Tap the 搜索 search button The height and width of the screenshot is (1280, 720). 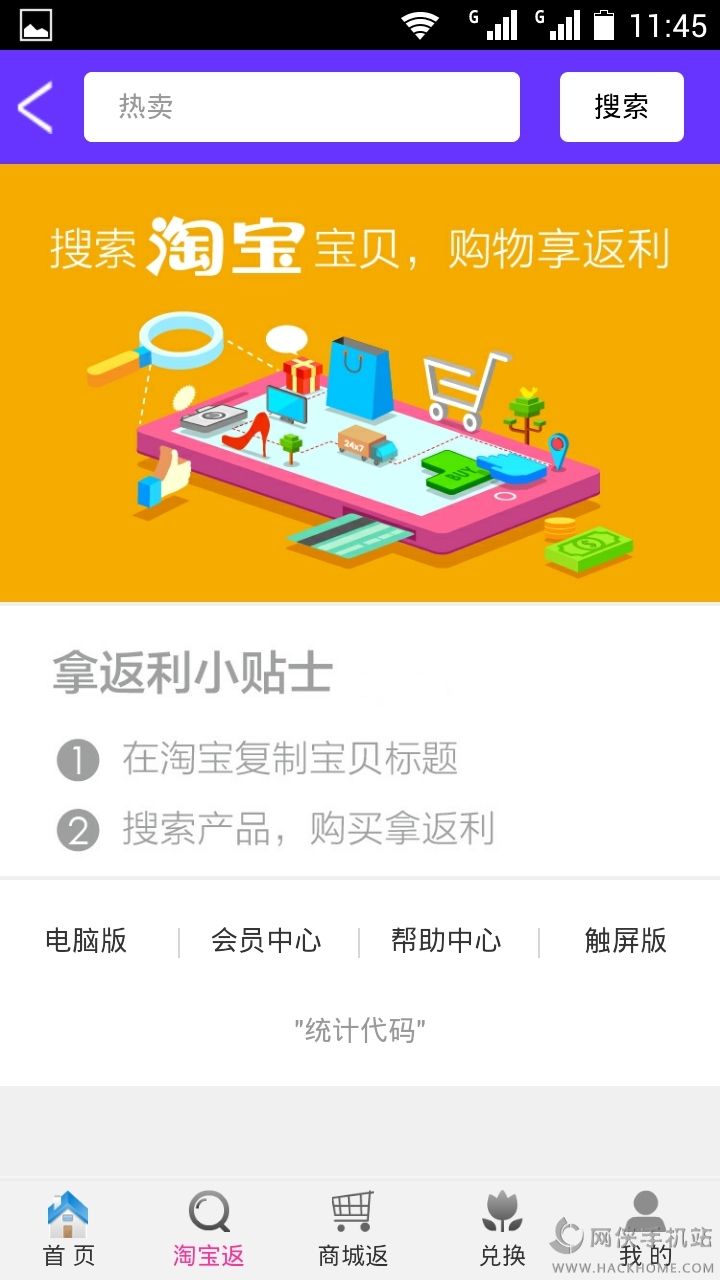[x=621, y=107]
